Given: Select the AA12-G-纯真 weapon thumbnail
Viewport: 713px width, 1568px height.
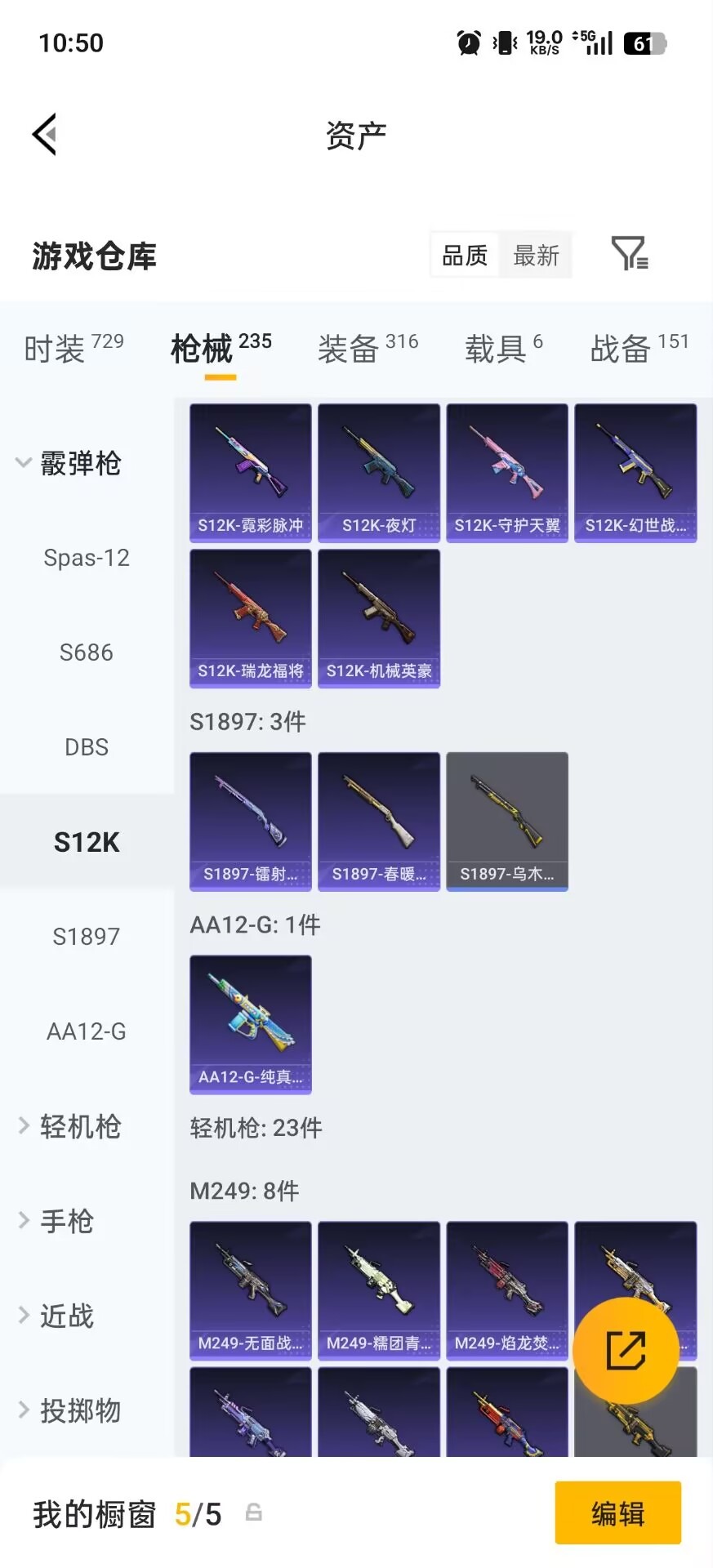Looking at the screenshot, I should point(250,1025).
